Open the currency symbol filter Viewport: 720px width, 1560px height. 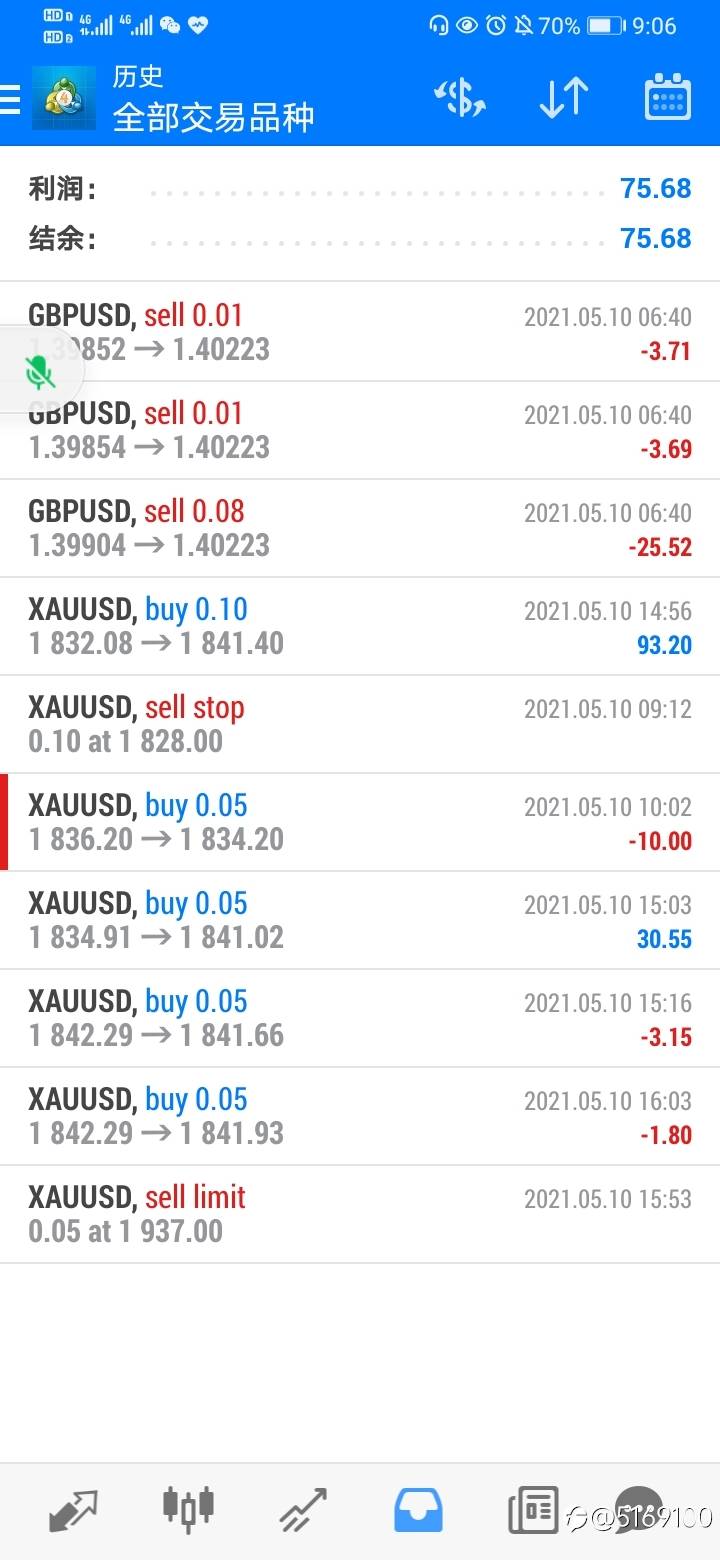point(460,99)
